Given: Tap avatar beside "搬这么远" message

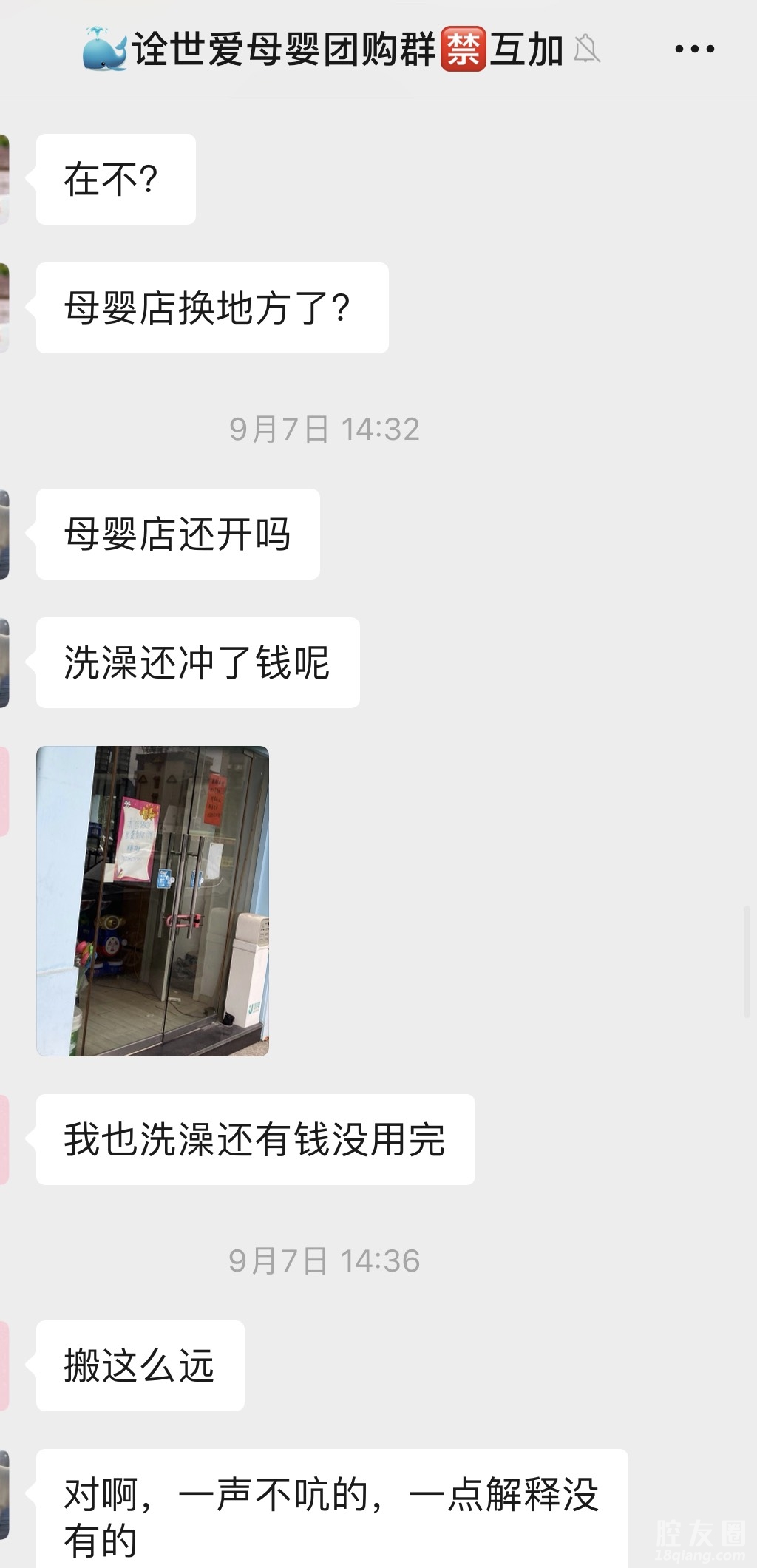Looking at the screenshot, I should point(4,1365).
